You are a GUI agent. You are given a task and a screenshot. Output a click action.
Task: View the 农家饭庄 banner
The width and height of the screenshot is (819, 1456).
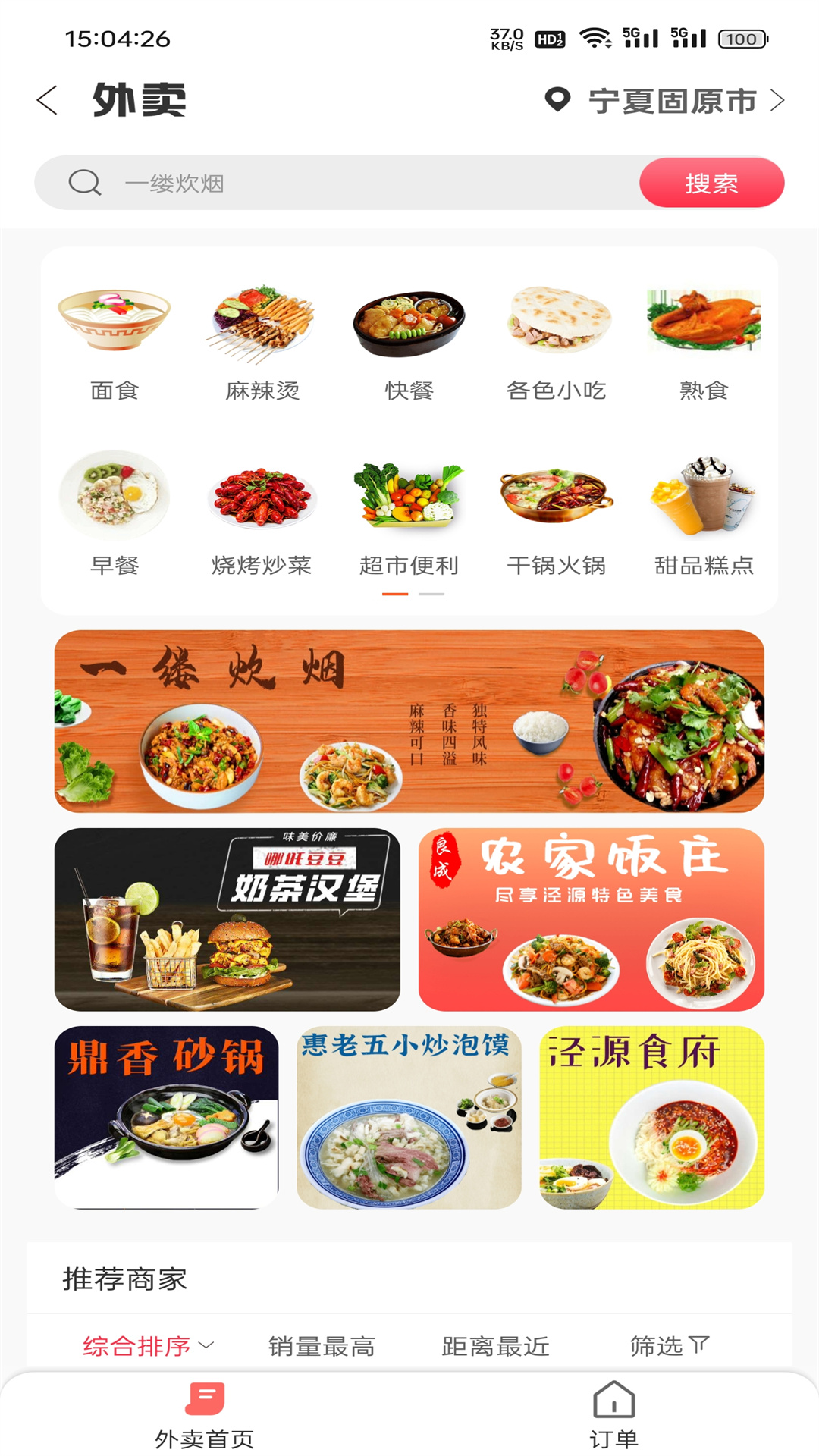(591, 919)
